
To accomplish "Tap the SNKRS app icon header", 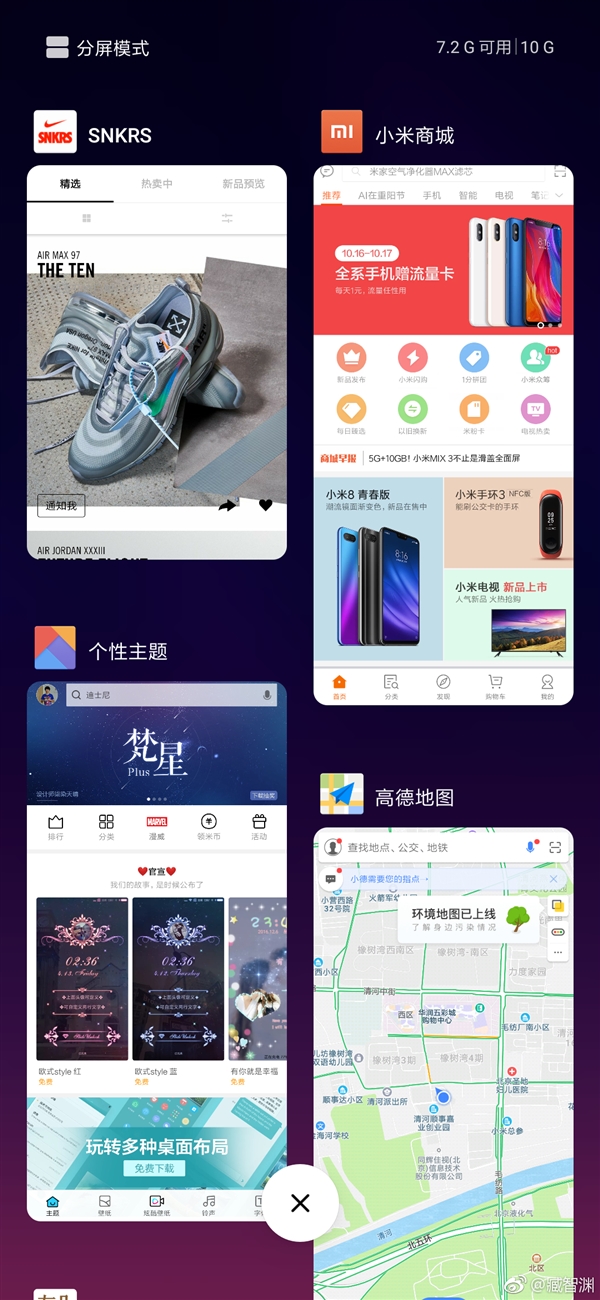I will [55, 132].
